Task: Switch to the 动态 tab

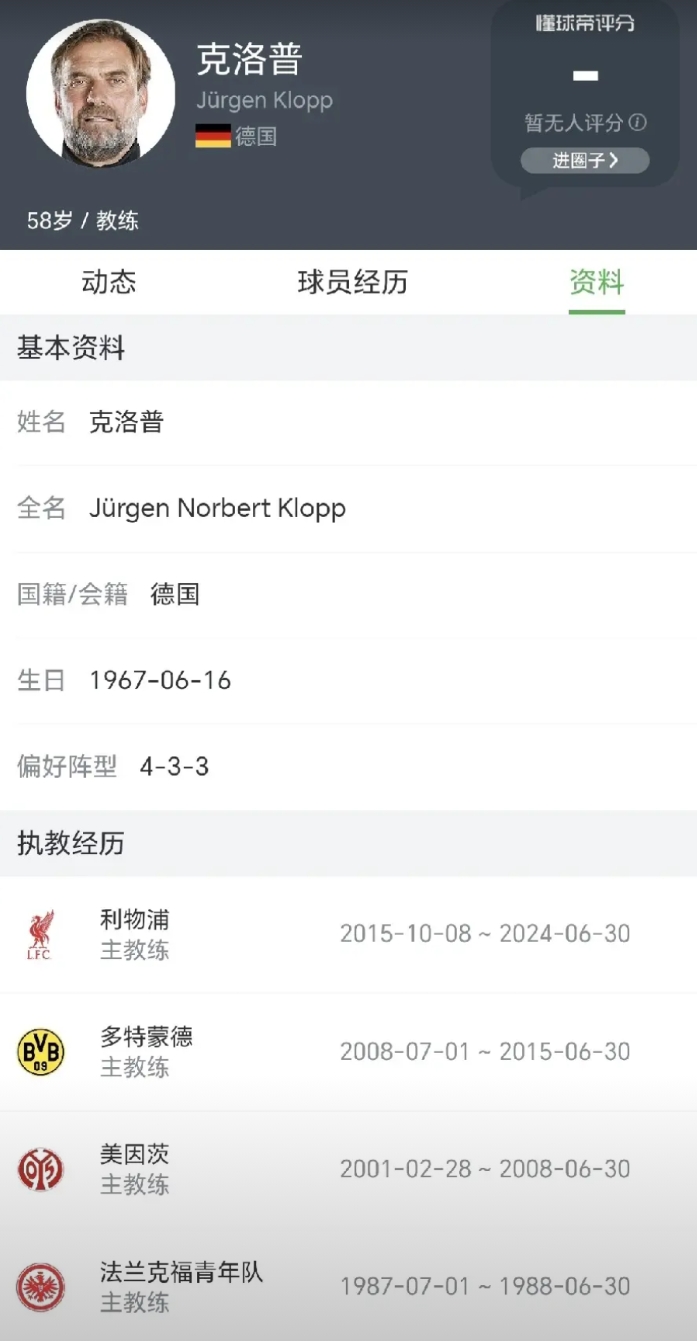Action: click(x=108, y=283)
